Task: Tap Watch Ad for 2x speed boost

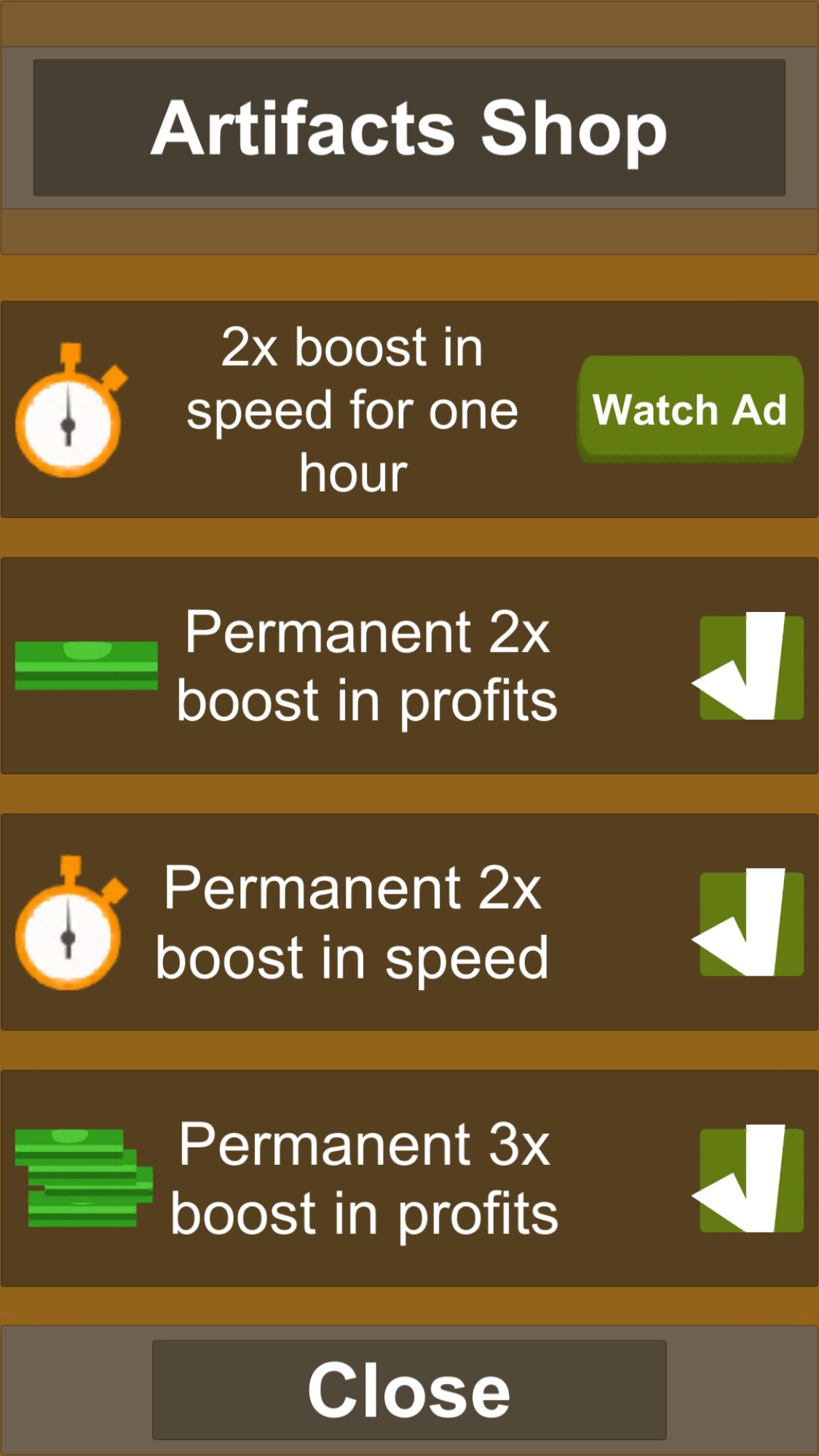Action: (690, 409)
